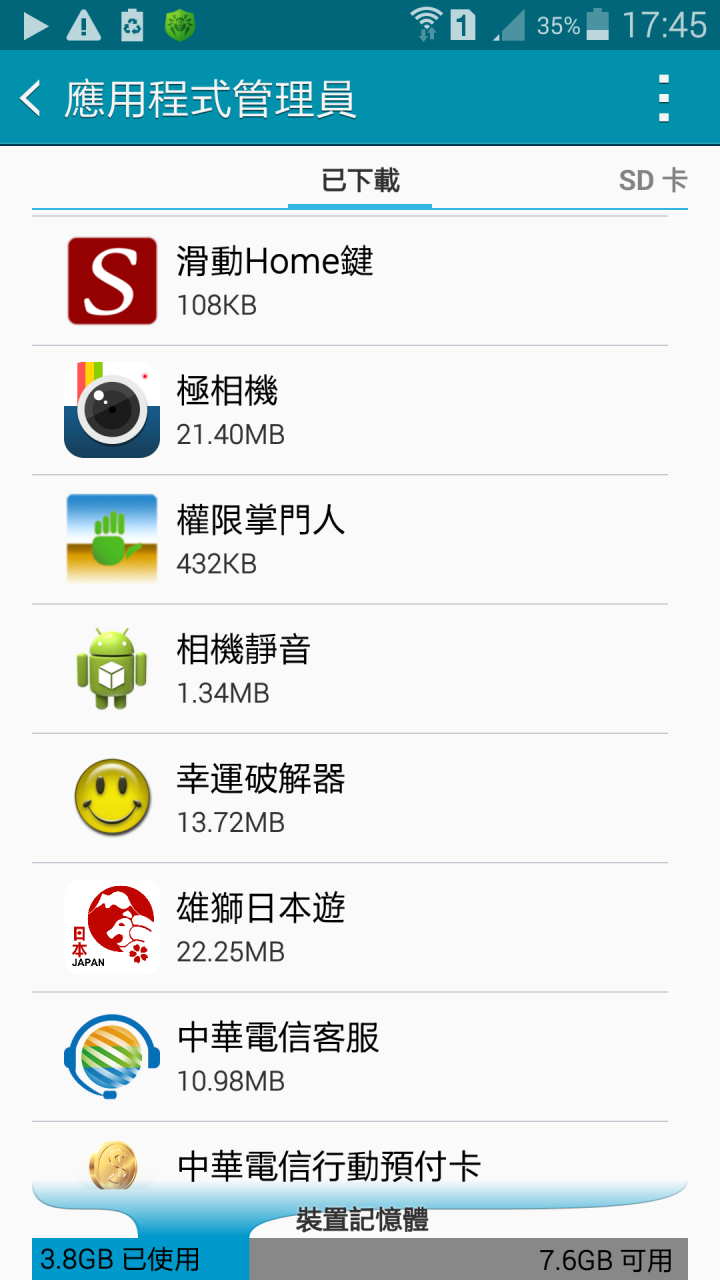This screenshot has width=720, height=1280.
Task: View 雄獅日本遊 app details
Action: [x=350, y=927]
